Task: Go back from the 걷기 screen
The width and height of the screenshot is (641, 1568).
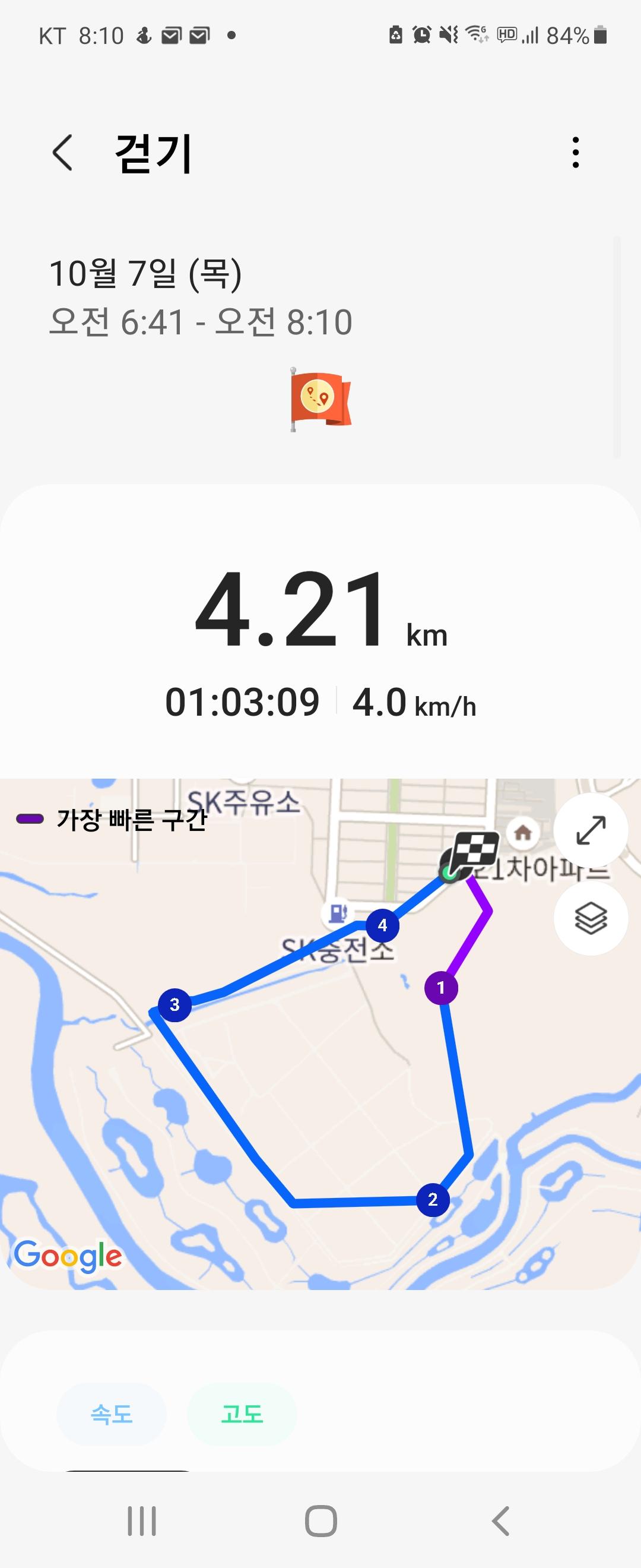Action: [x=63, y=152]
